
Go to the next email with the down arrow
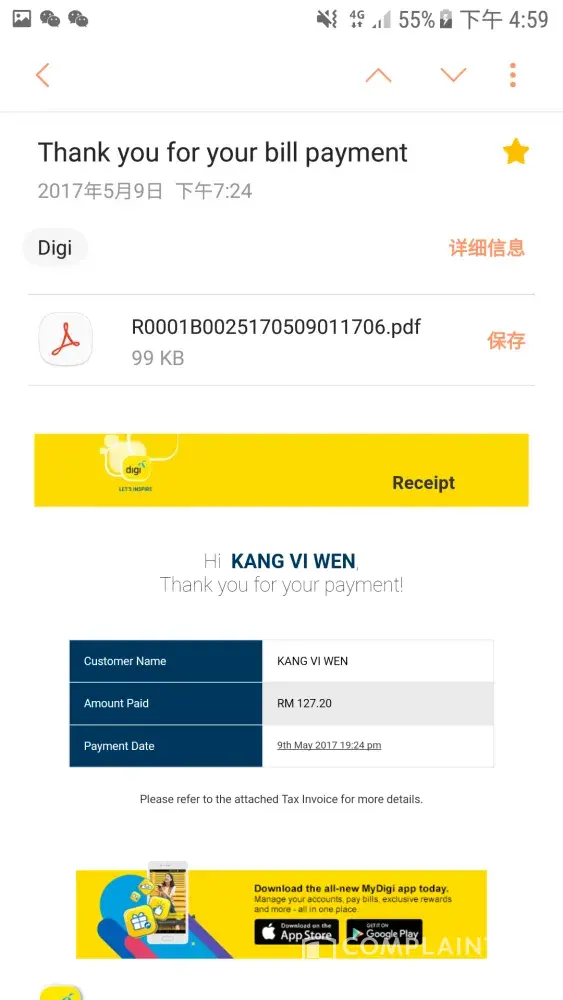453,75
